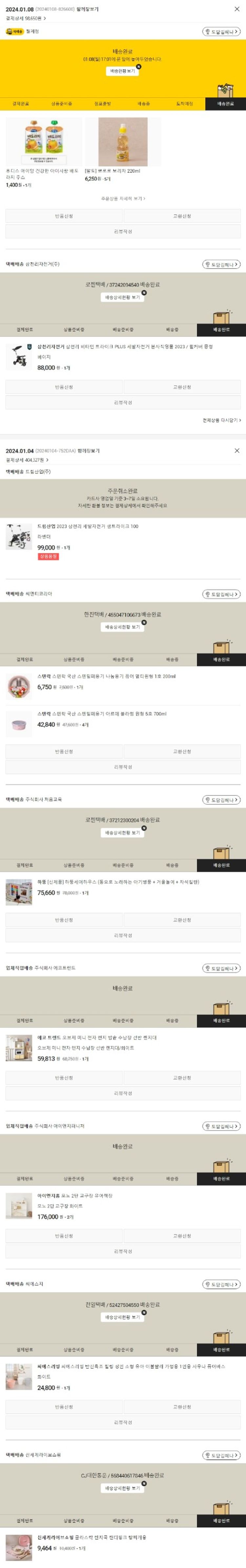View 로젠택배 37242094540 delivery details
Viewport: 246px width, 1568px height.
click(x=122, y=298)
